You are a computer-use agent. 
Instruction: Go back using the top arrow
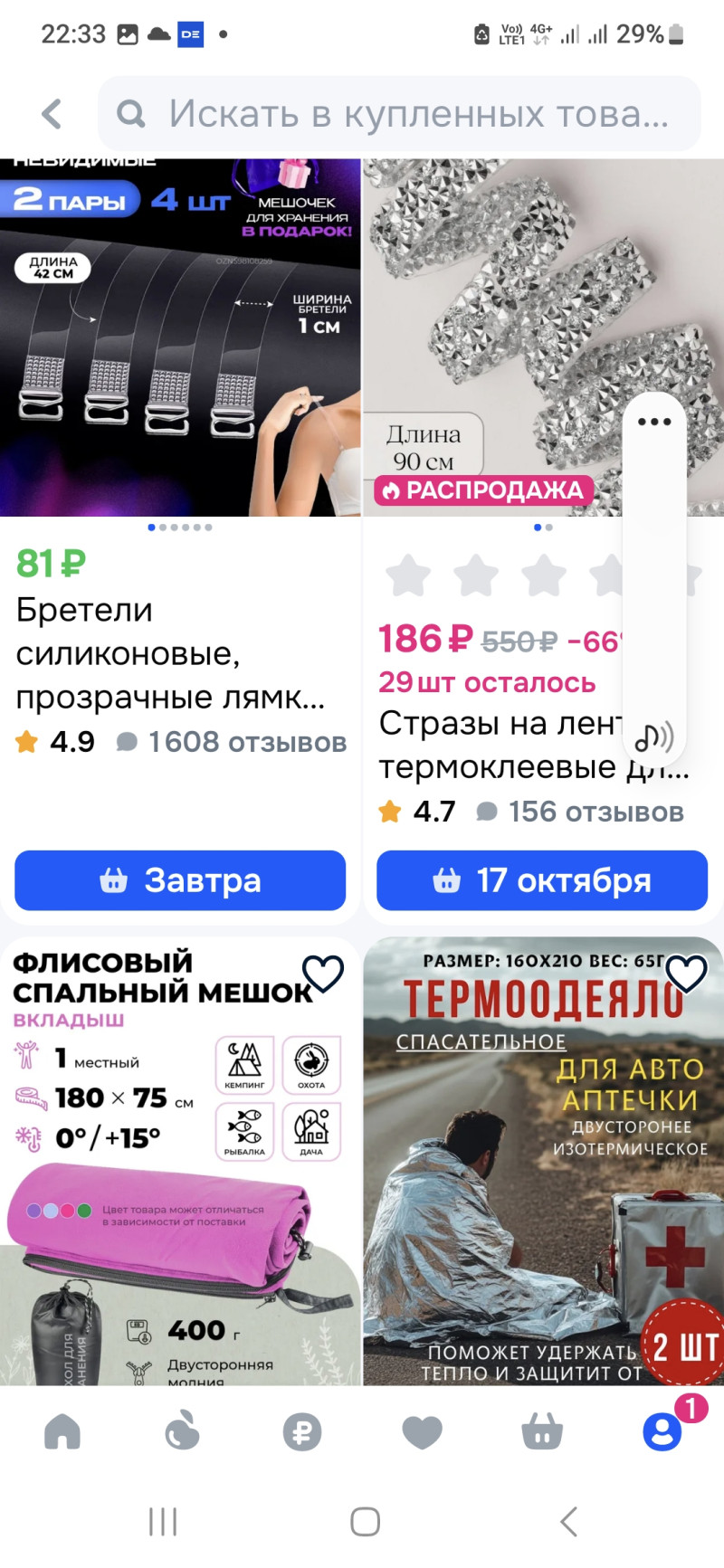(x=52, y=114)
